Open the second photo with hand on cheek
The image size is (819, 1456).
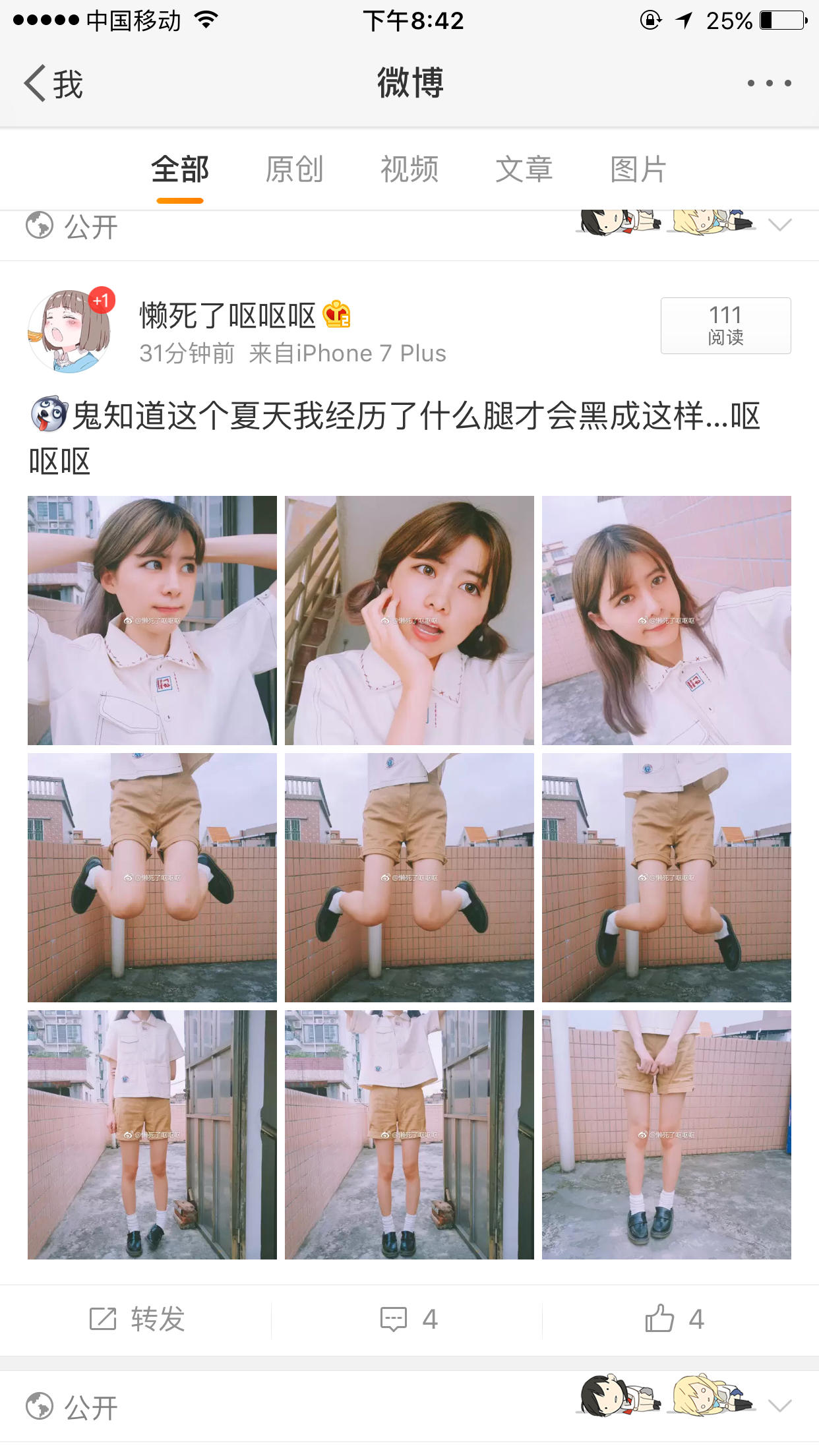[x=409, y=620]
